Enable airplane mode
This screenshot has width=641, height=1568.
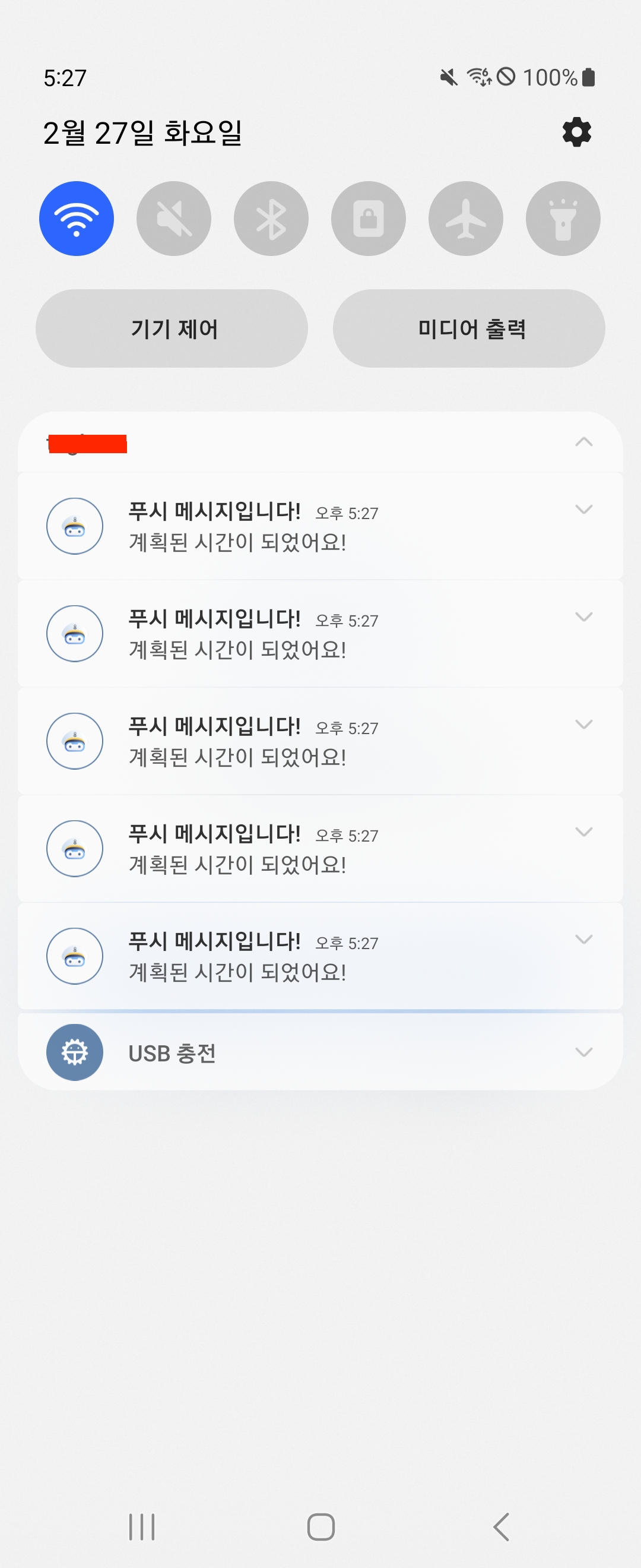(466, 219)
